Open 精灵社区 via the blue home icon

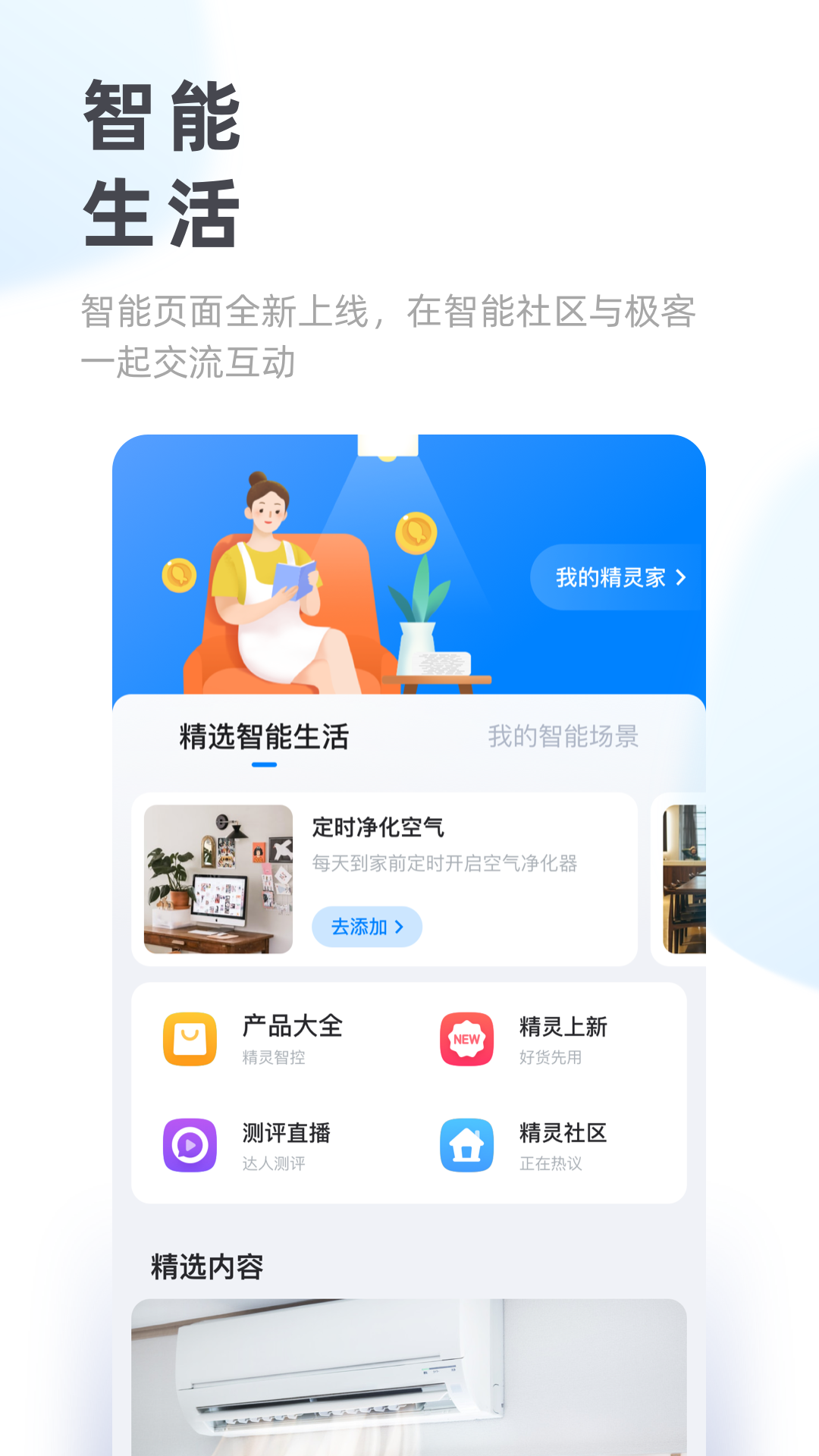tap(466, 1146)
